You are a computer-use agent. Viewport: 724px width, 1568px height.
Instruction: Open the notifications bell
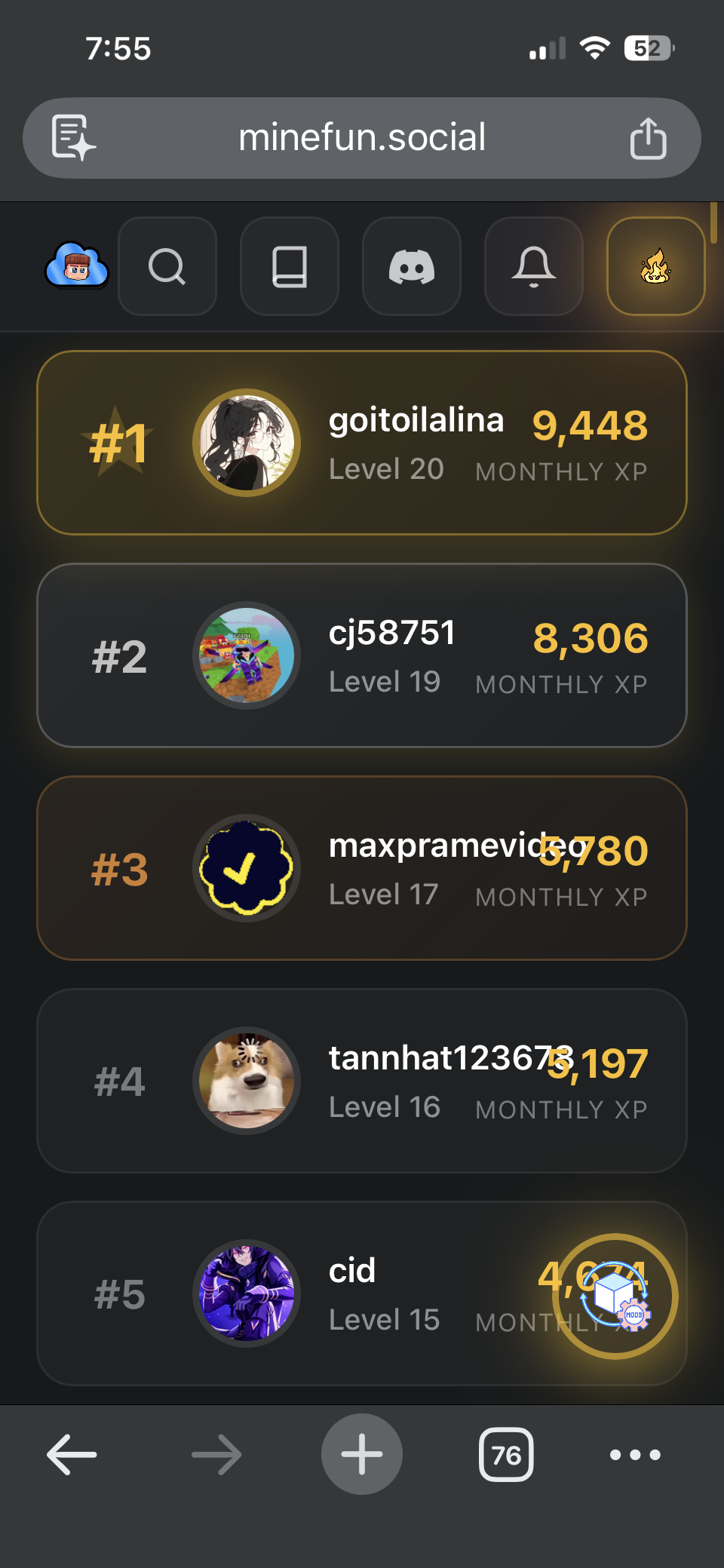click(x=533, y=266)
